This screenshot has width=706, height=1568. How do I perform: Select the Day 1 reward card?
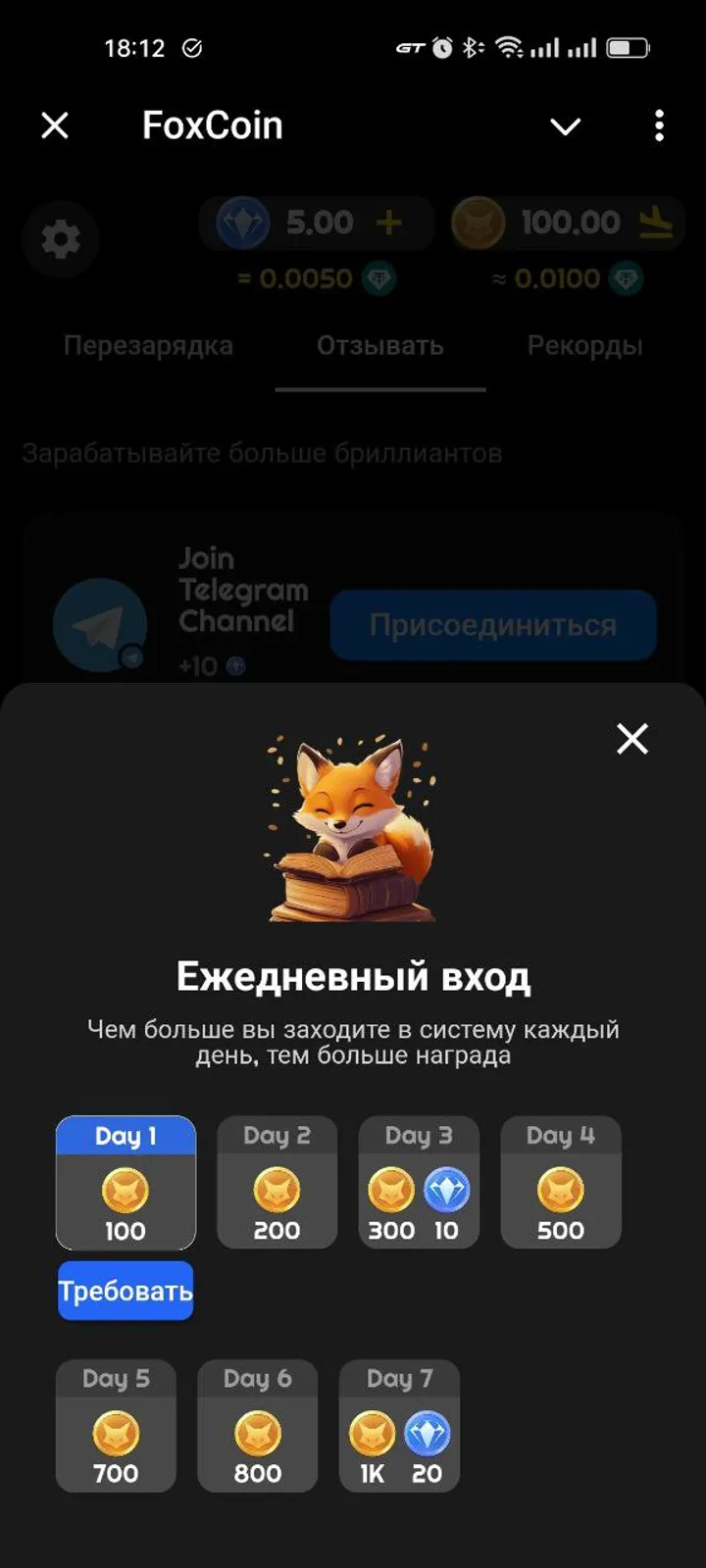pyautogui.click(x=125, y=1183)
